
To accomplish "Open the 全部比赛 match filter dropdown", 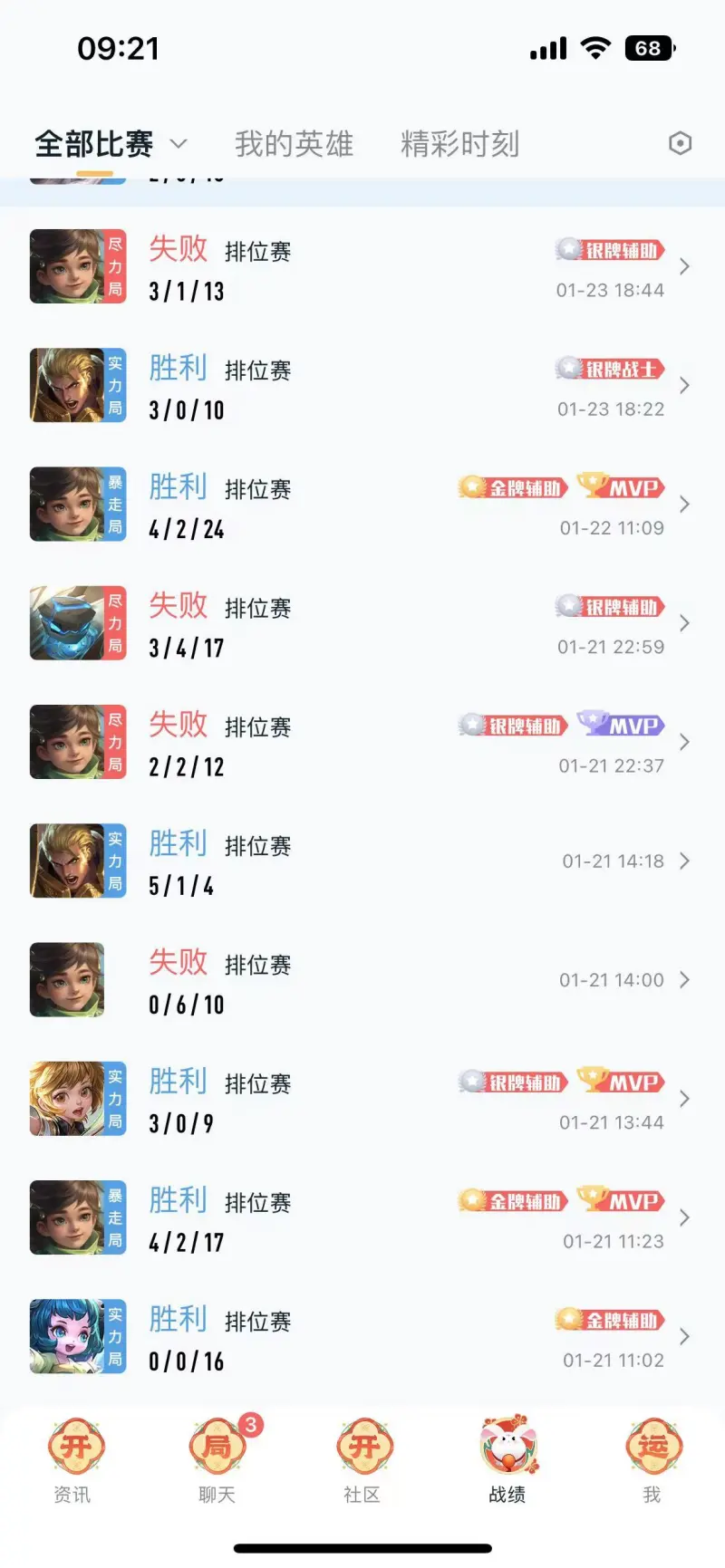I will 111,144.
